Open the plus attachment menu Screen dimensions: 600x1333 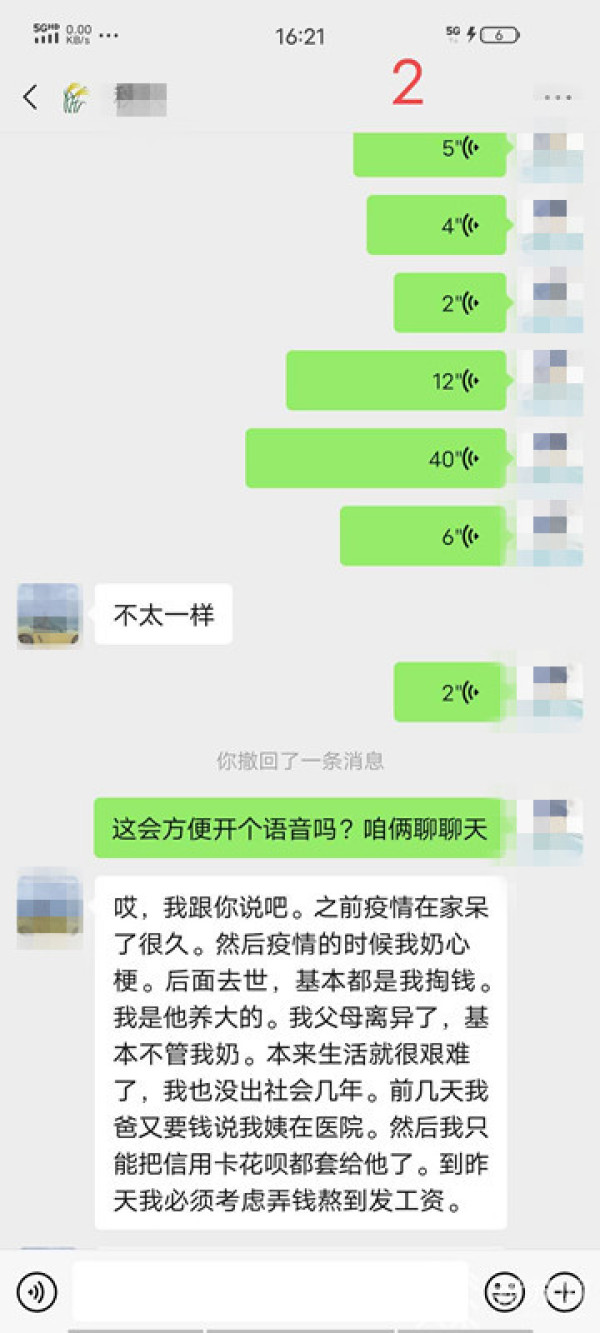pos(564,1292)
